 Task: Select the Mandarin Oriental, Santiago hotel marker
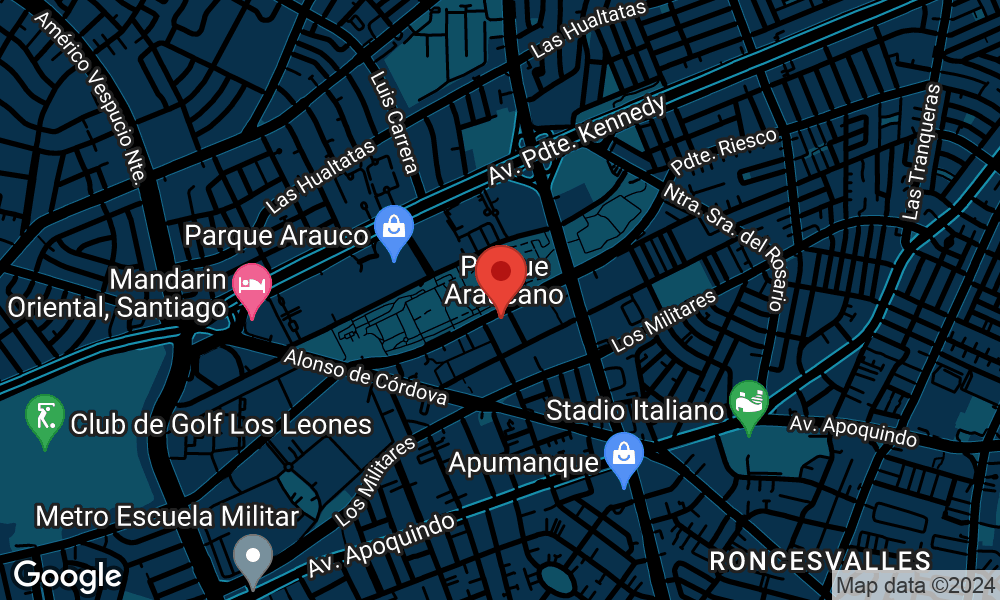pos(251,287)
